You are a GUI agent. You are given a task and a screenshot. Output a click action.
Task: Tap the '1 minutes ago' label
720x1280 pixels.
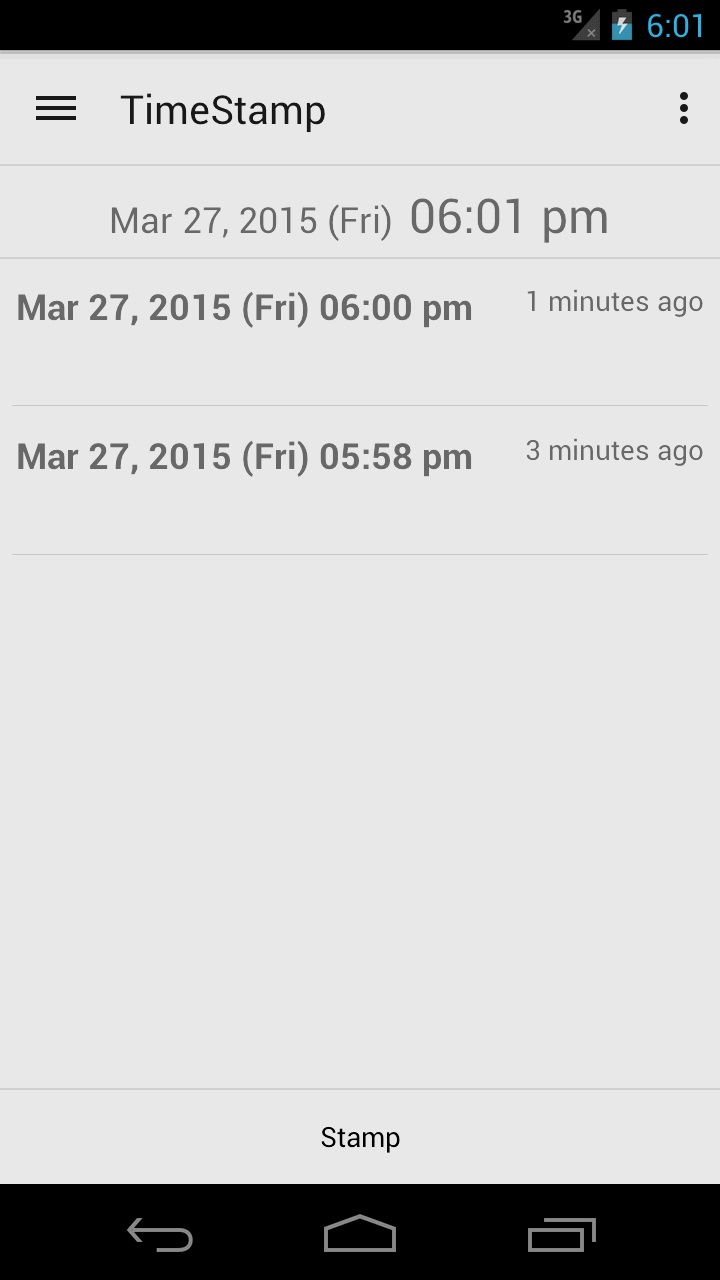(x=614, y=301)
